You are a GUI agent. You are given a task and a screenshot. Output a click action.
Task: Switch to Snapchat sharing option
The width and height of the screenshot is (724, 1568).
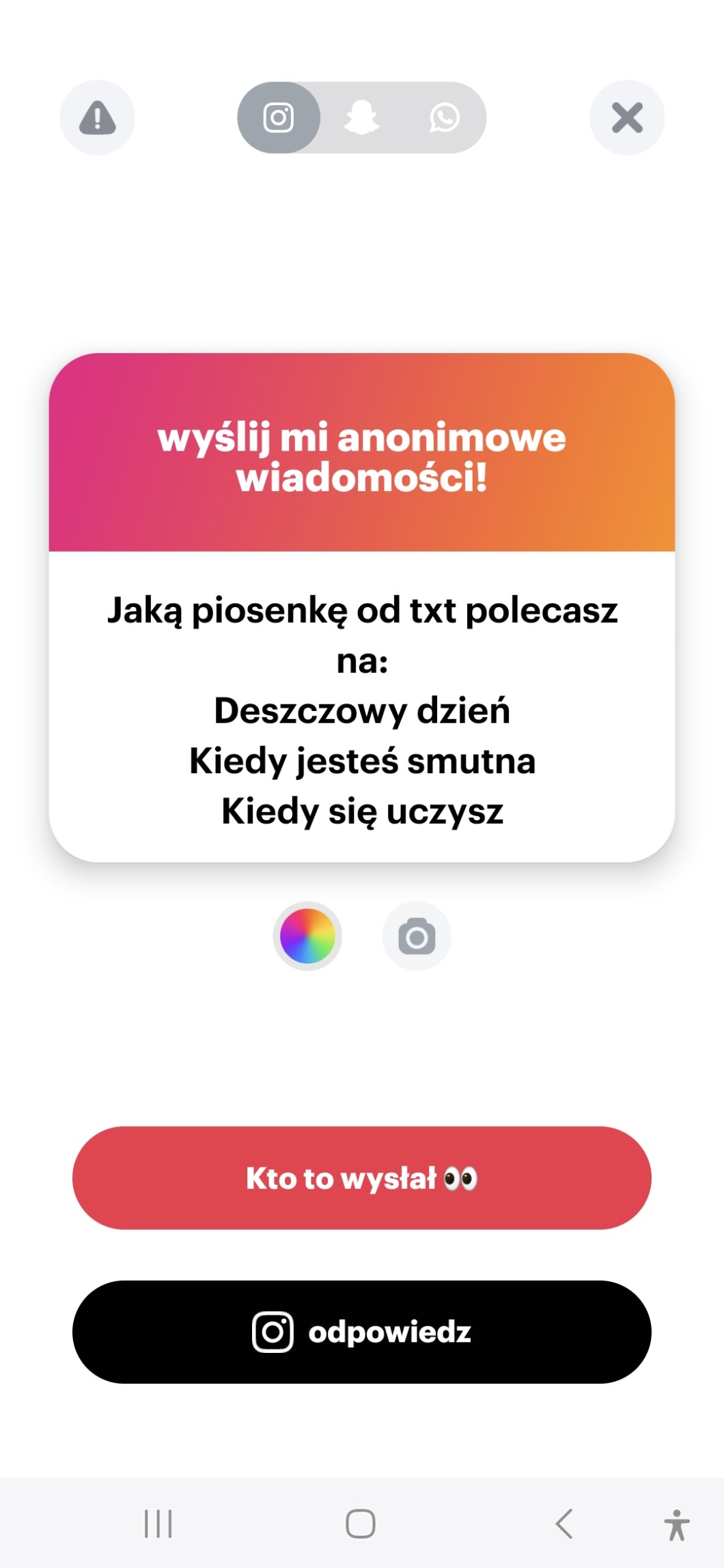361,117
